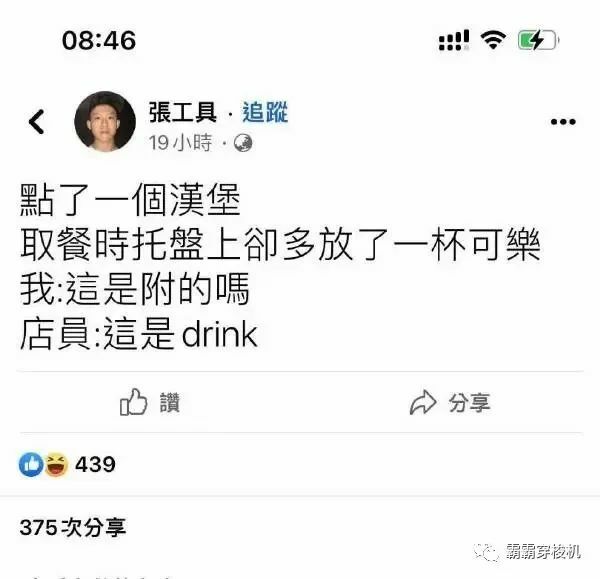The width and height of the screenshot is (600, 579).
Task: Open the post's three-dot overflow menu
Action: (x=563, y=122)
